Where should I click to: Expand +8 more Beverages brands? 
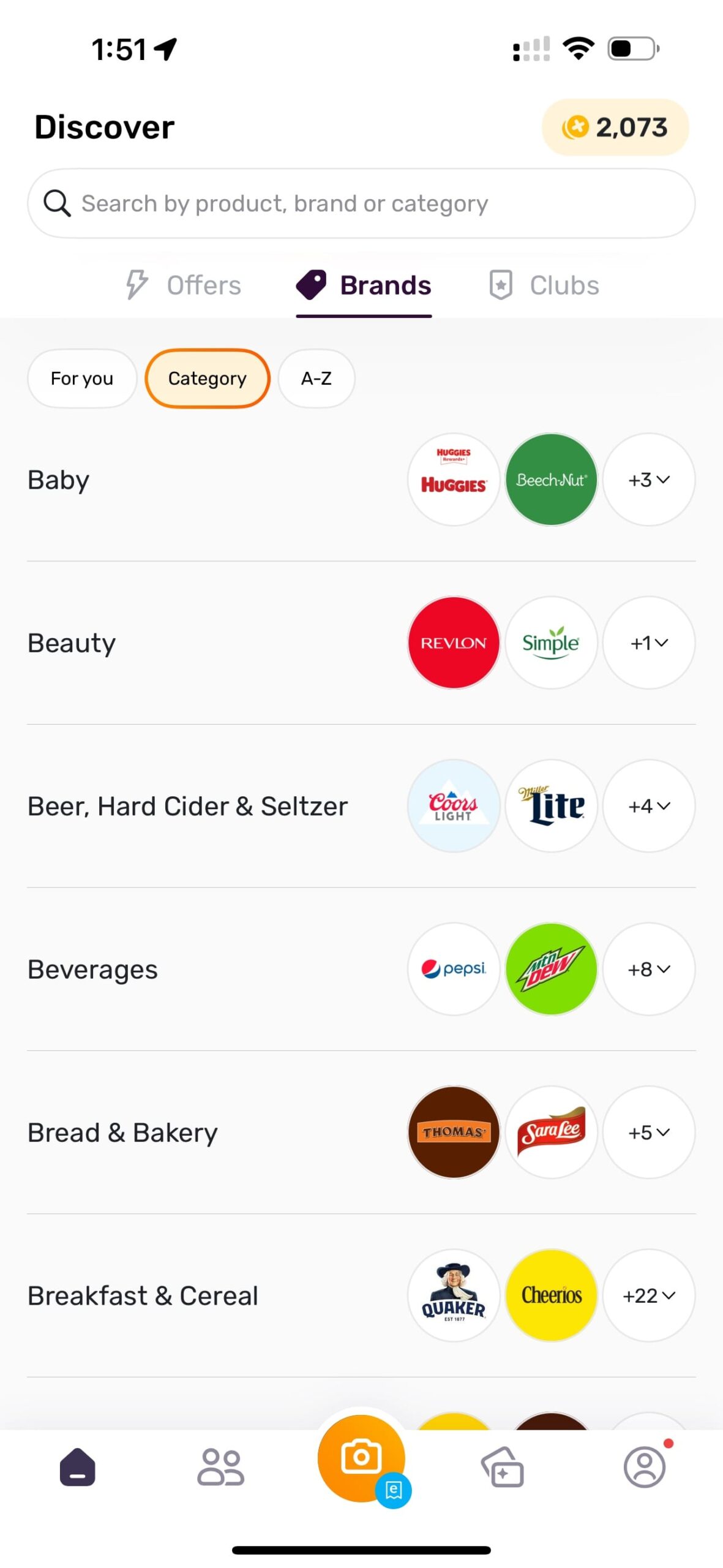point(649,969)
